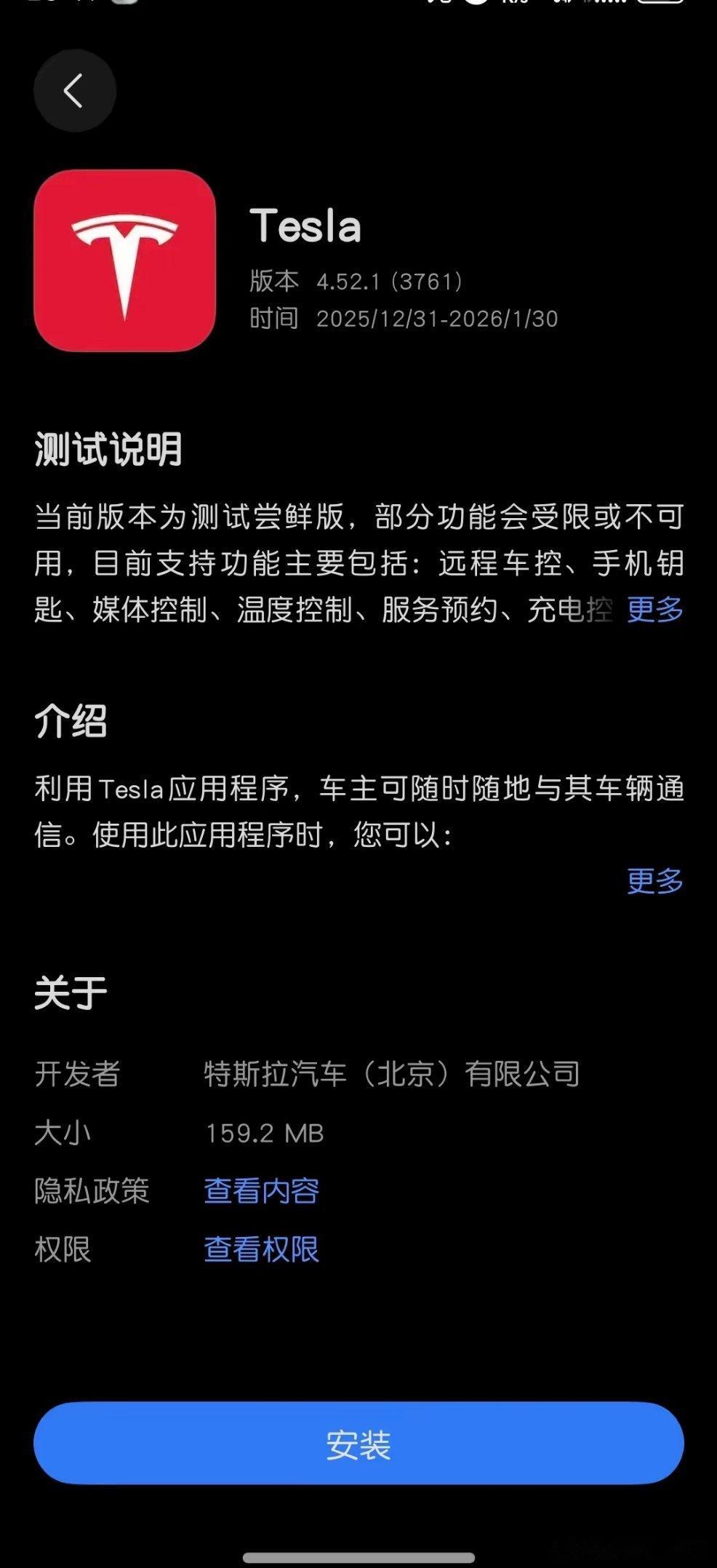Tap the 隐私政策 row label
717x1568 pixels.
point(92,1189)
